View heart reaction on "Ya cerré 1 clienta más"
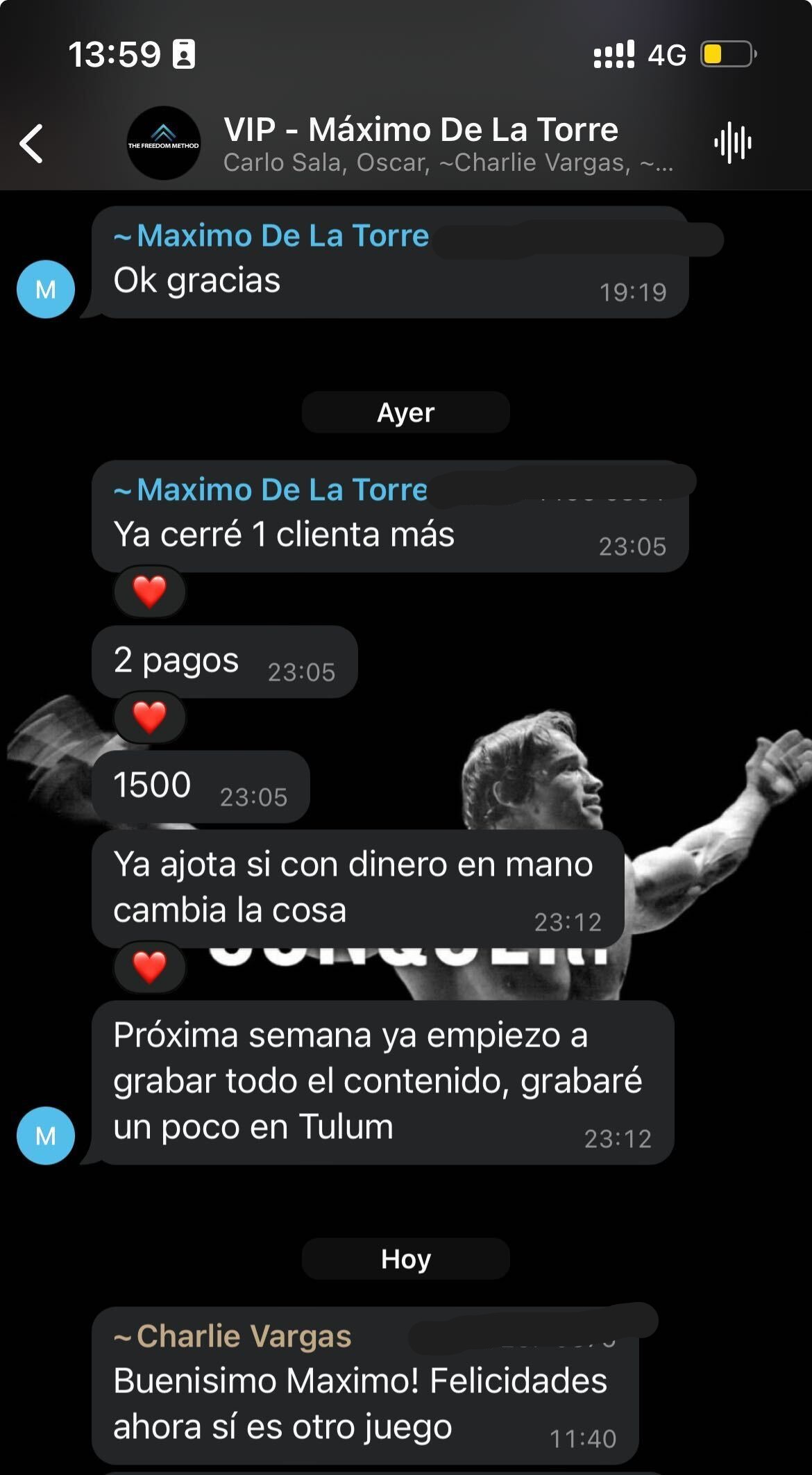The height and width of the screenshot is (1475, 812). pos(150,592)
